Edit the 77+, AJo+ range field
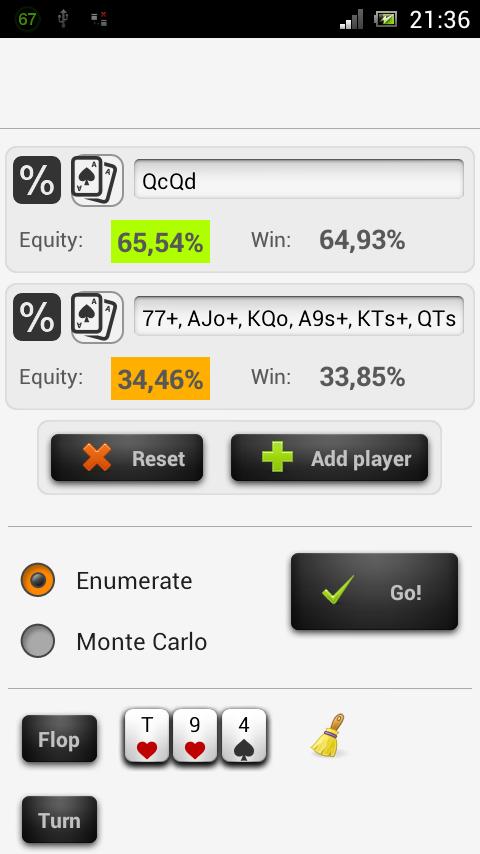The height and width of the screenshot is (854, 480). (x=299, y=316)
